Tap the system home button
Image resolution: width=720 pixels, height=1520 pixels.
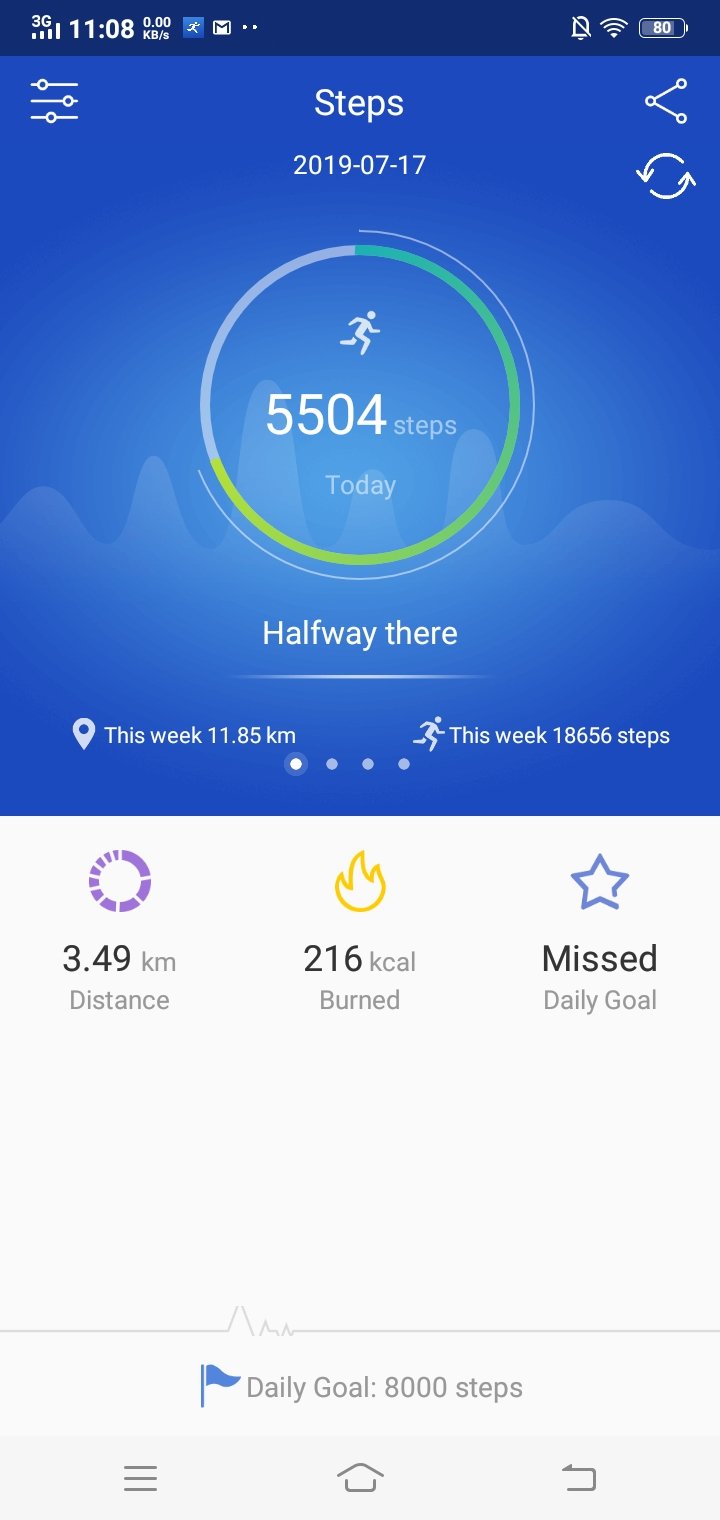coord(360,1477)
